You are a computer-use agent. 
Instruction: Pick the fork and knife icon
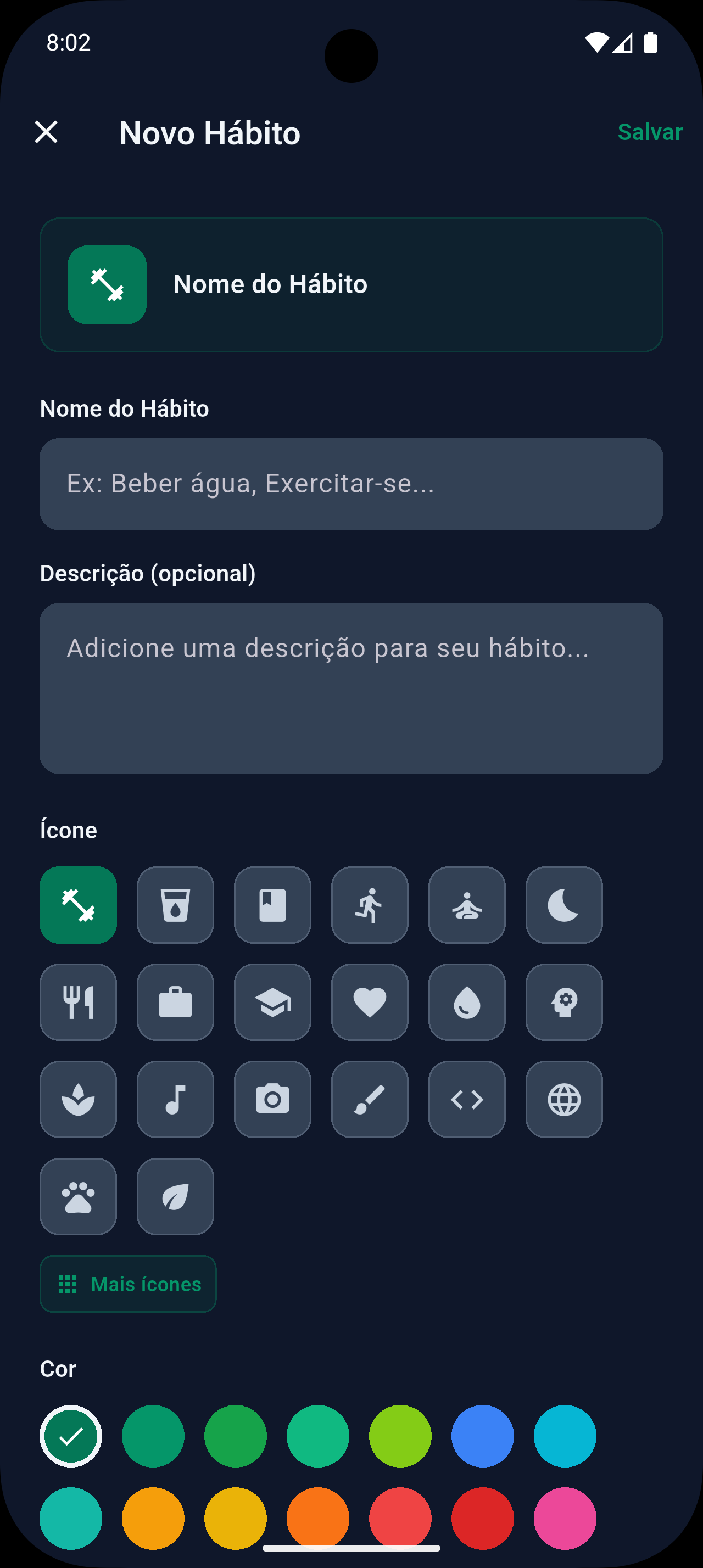78,1003
